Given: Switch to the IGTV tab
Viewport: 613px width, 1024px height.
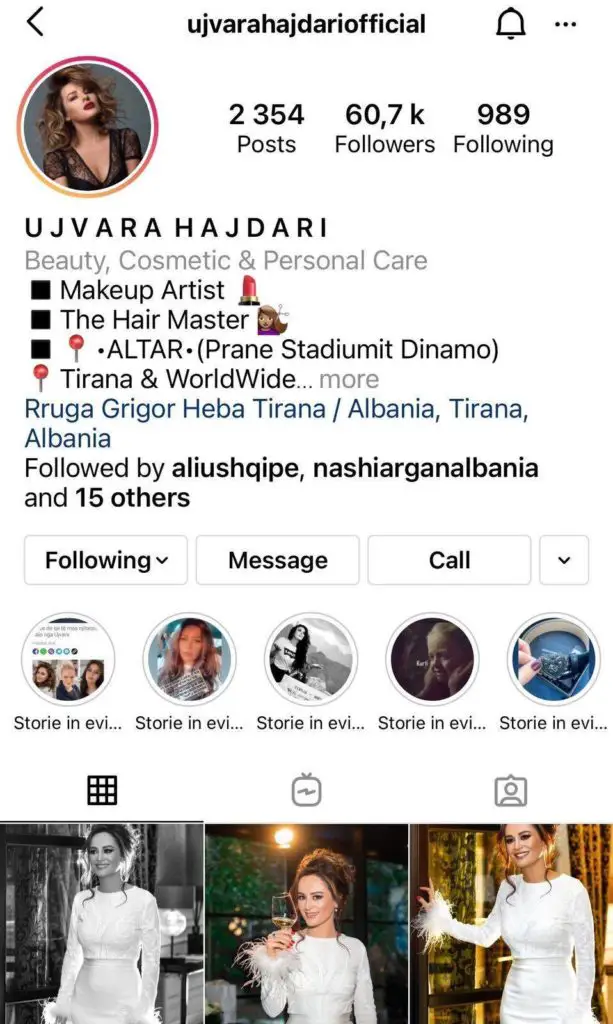Looking at the screenshot, I should pos(306,790).
